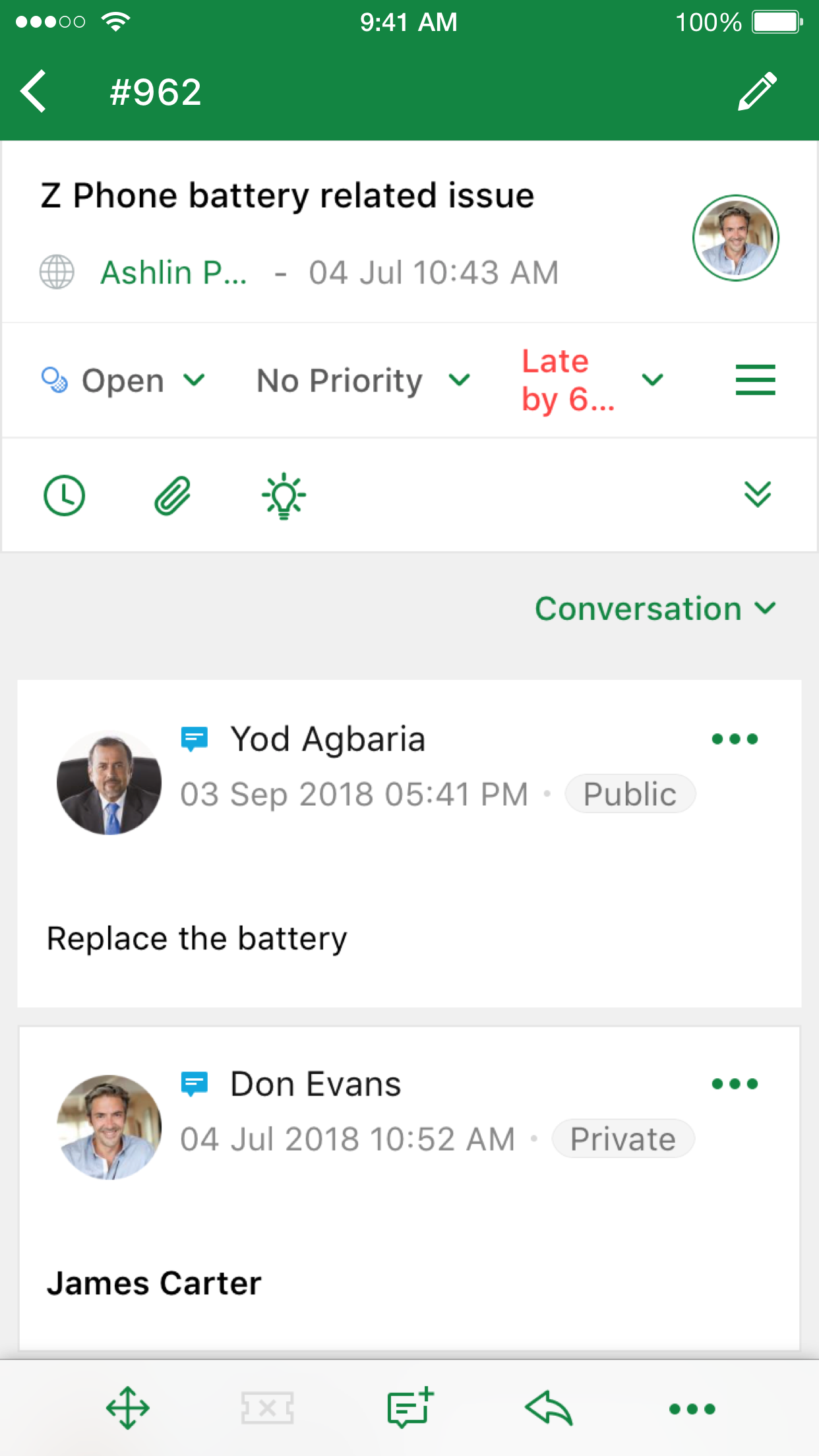
Task: Edit the ticket with the pencil icon
Action: click(x=757, y=91)
